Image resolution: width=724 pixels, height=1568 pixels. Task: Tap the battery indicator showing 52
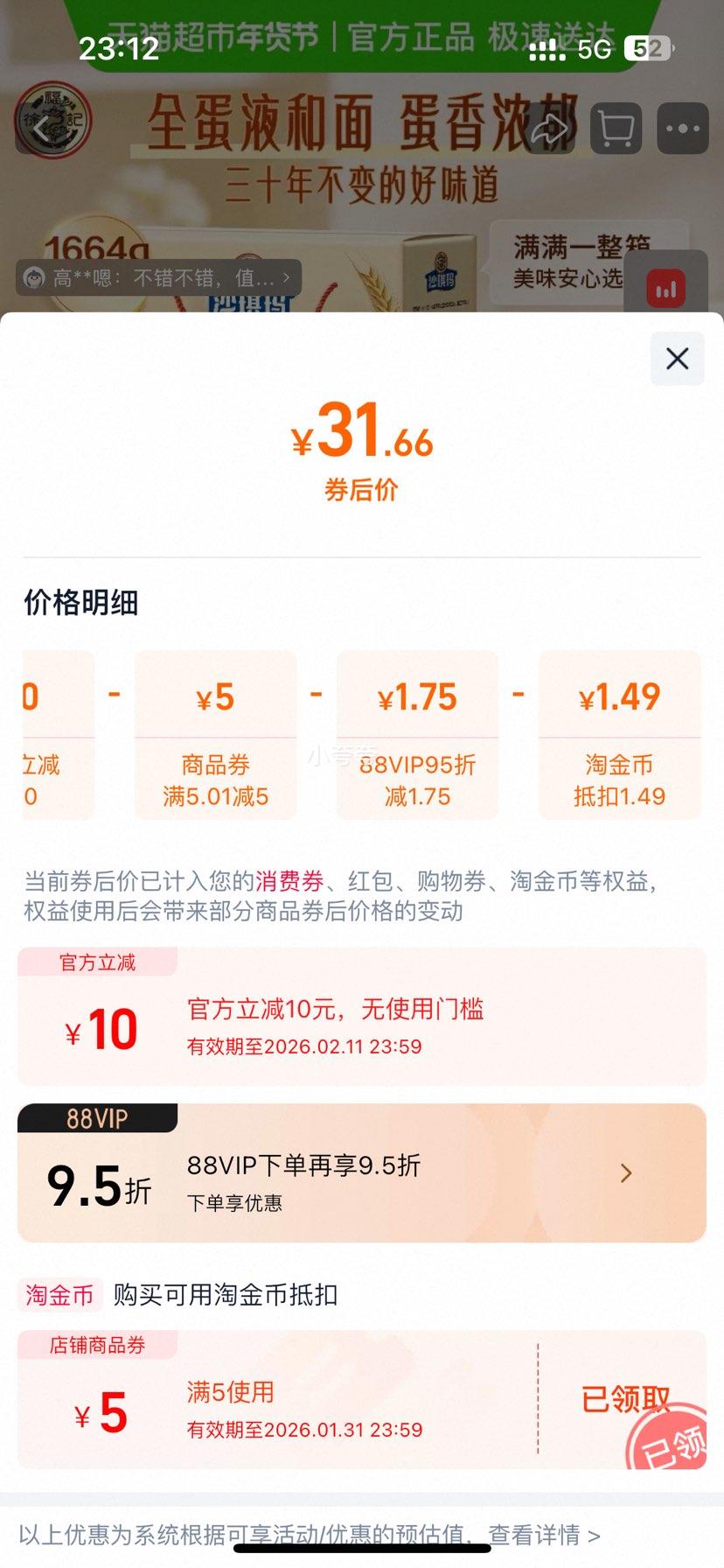pos(646,48)
